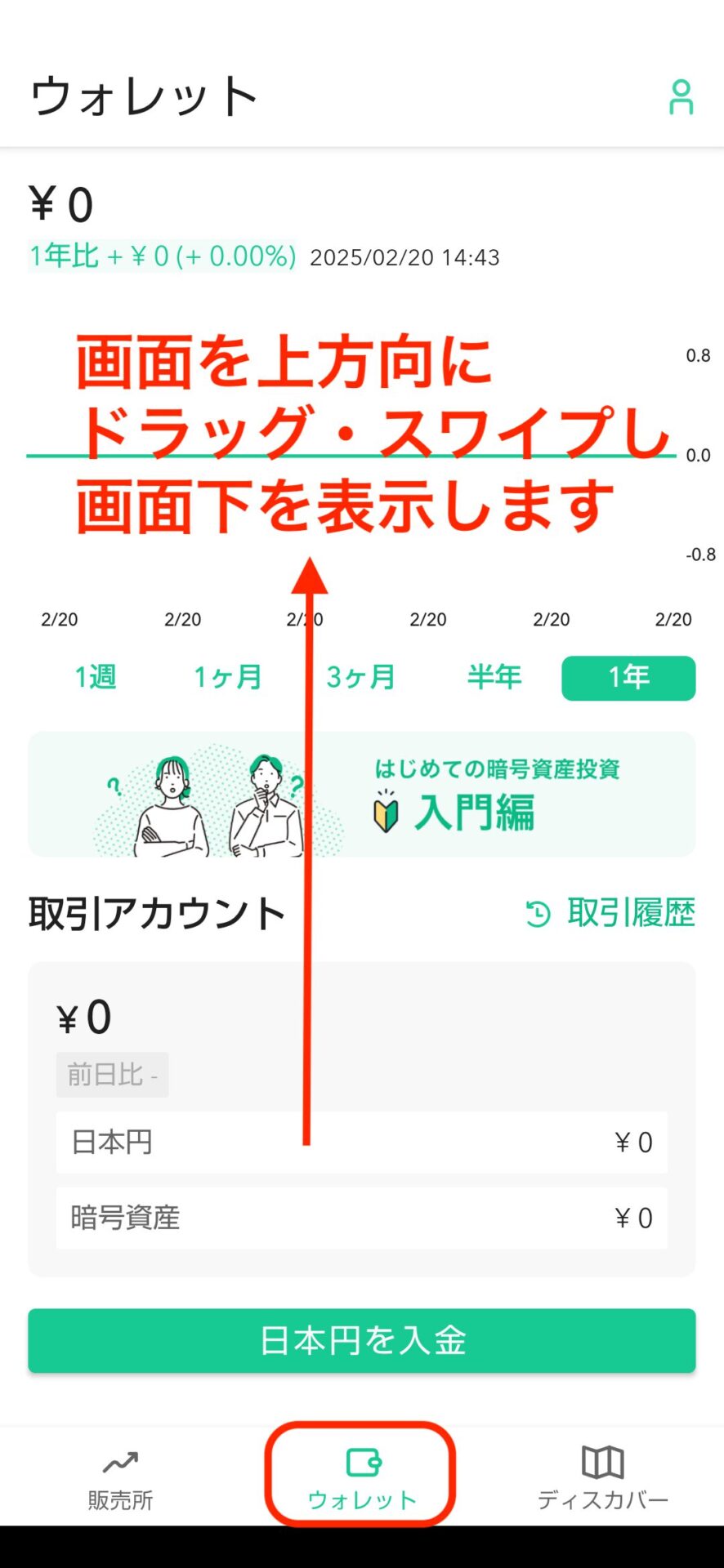Select the 1週 chart period
This screenshot has width=724, height=1568.
(96, 677)
